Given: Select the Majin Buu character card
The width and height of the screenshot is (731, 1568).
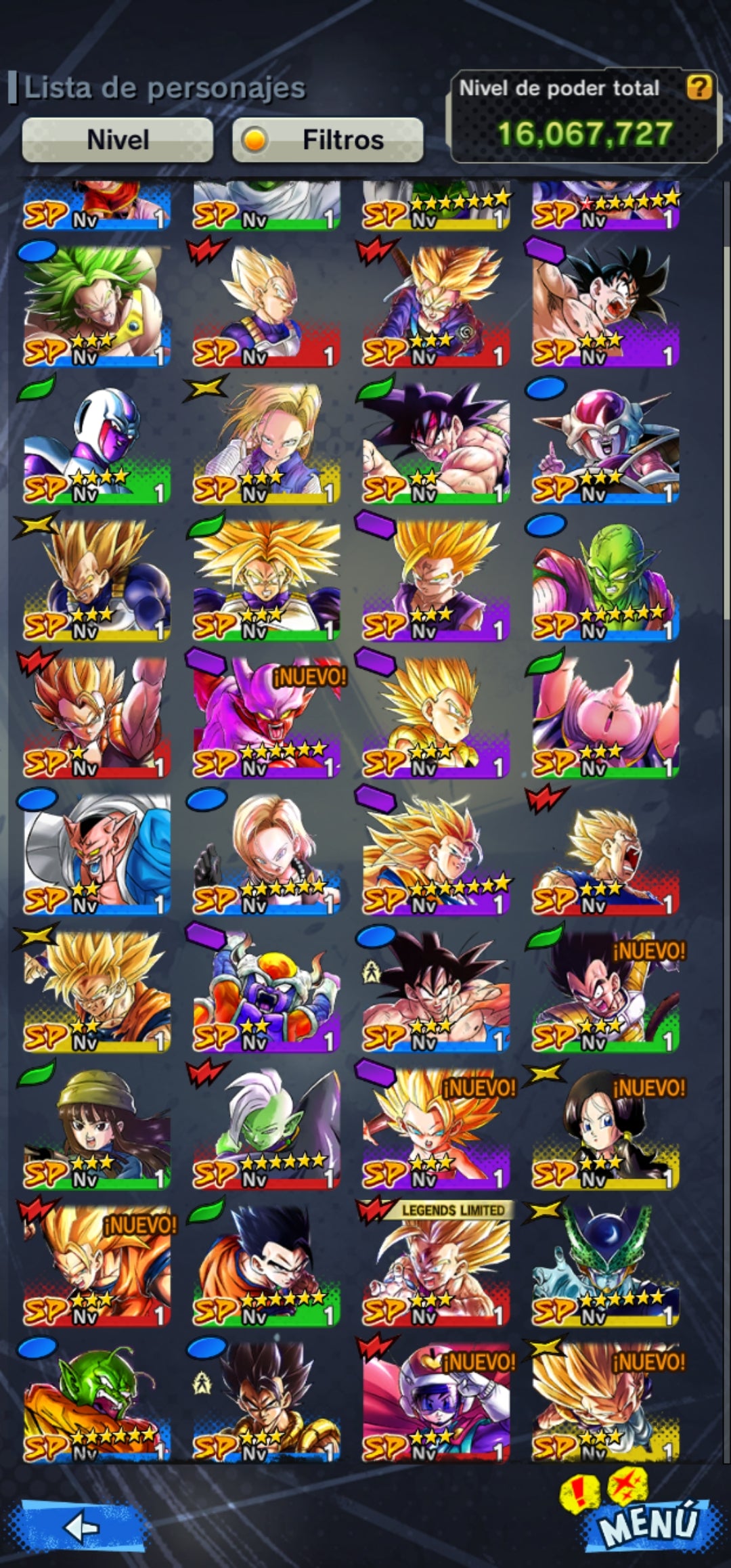Looking at the screenshot, I should (x=605, y=716).
